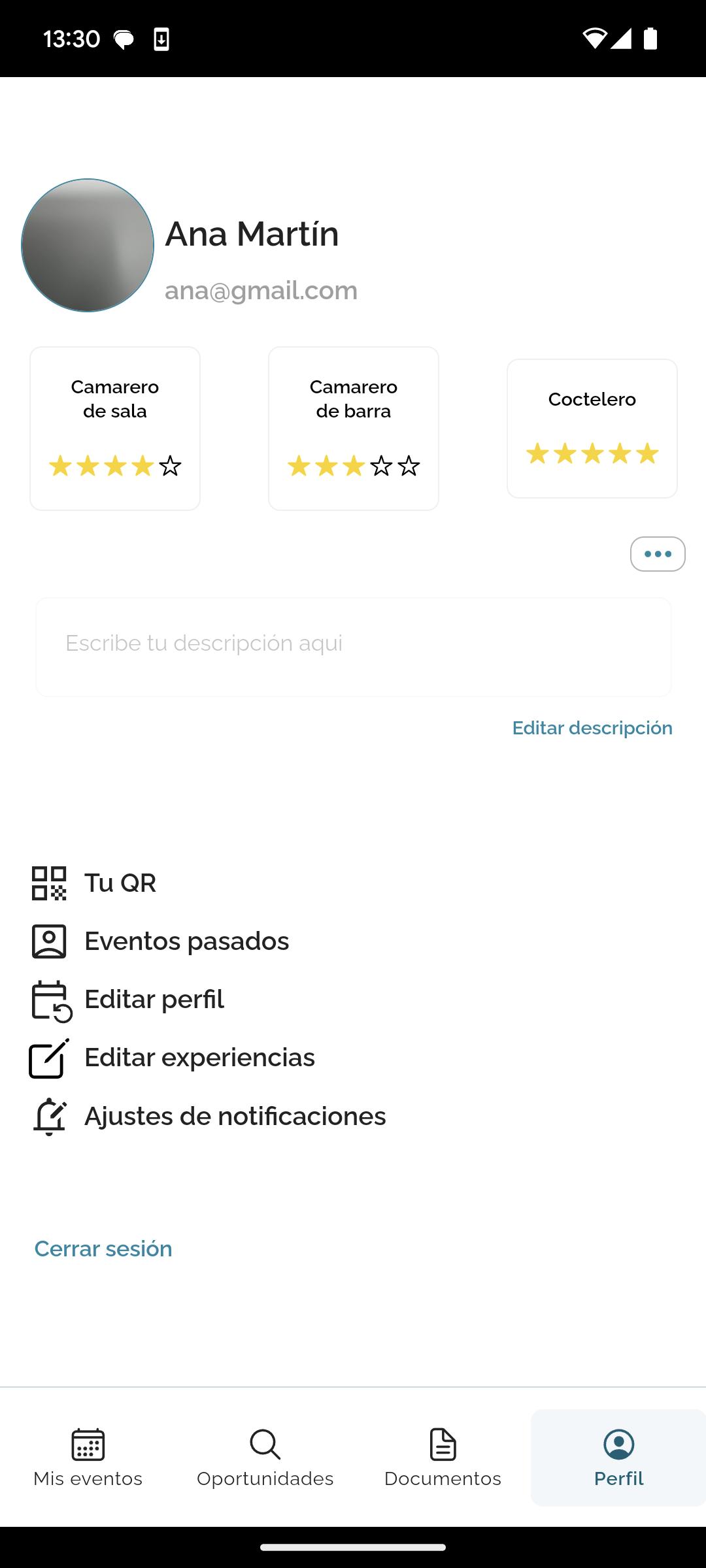
Task: Tap the description text field
Action: coord(354,647)
